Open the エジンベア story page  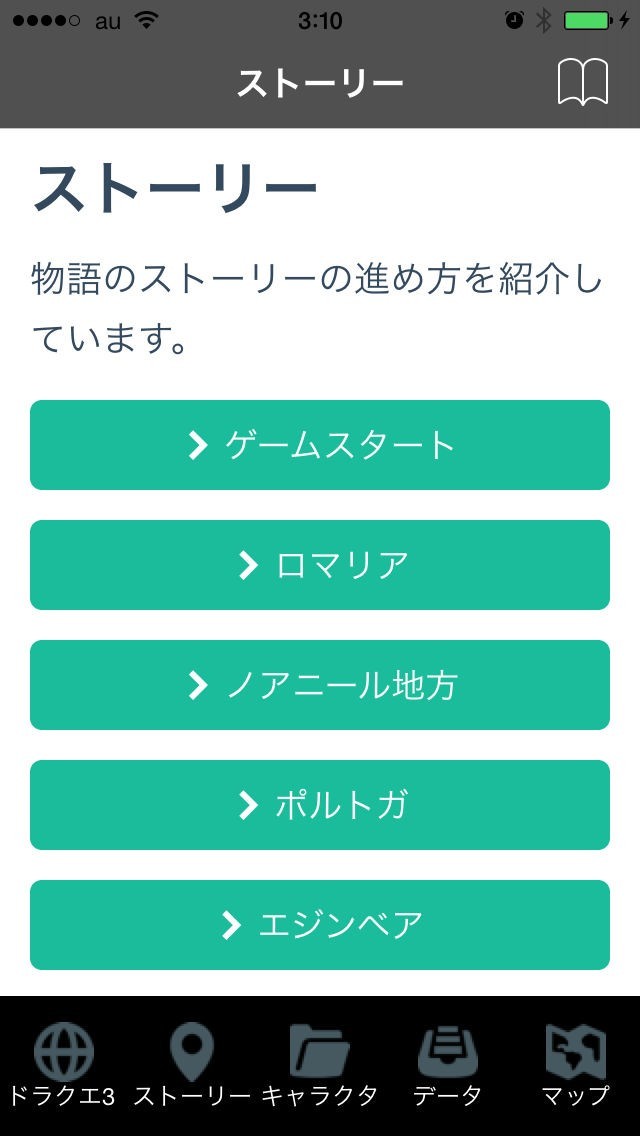pos(320,925)
